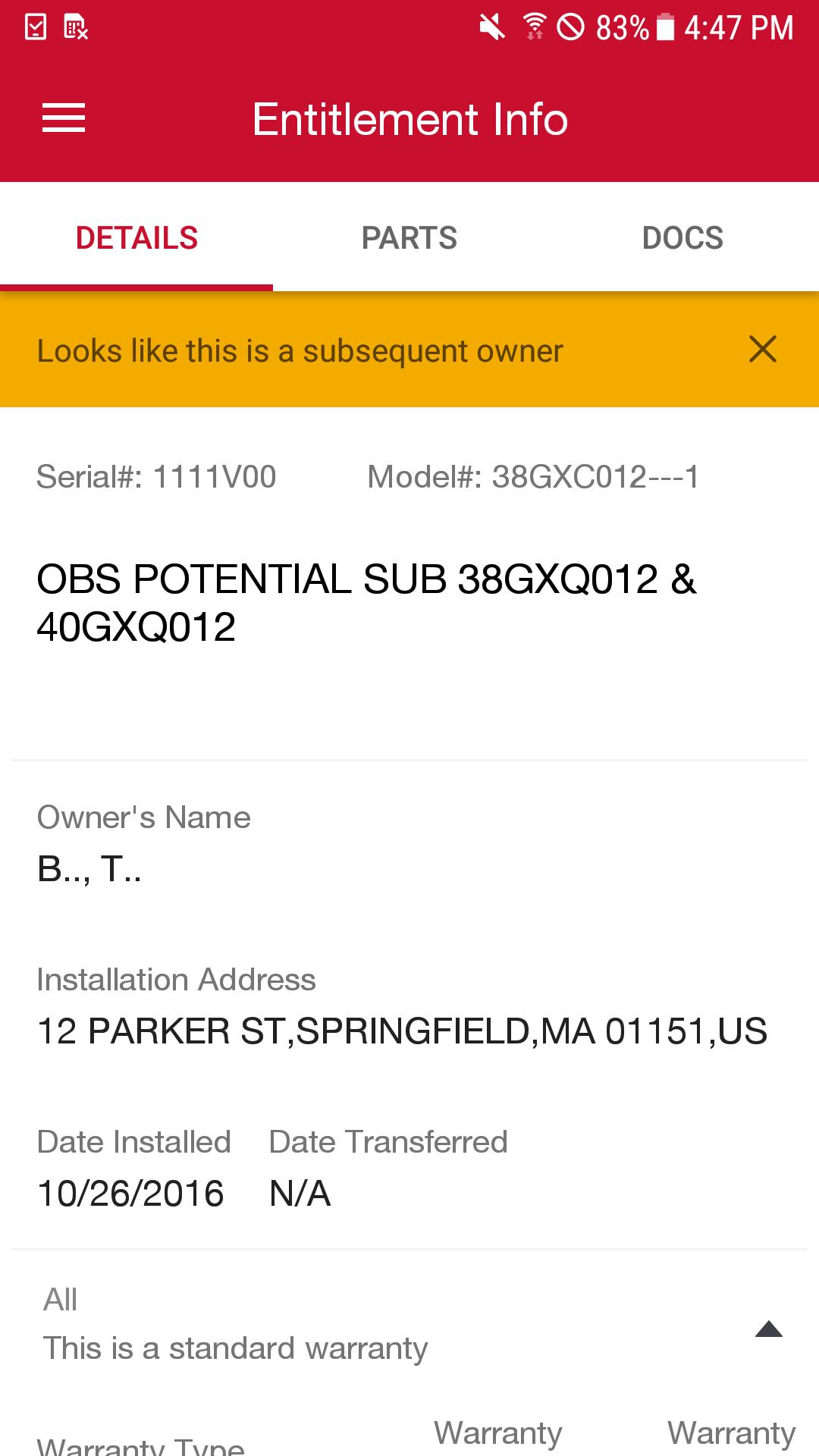Open the hamburger navigation menu
Viewport: 819px width, 1456px height.
point(64,118)
